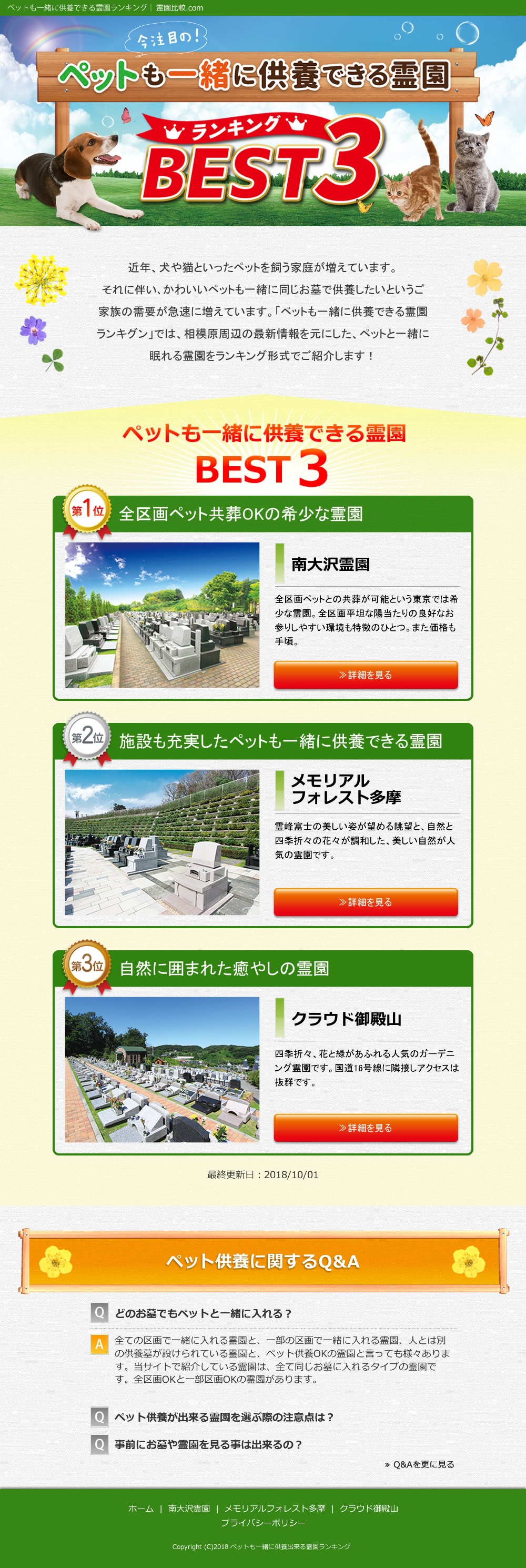Open footer link 南大沢霊園
Image resolution: width=526 pixels, height=1568 pixels.
(189, 1507)
